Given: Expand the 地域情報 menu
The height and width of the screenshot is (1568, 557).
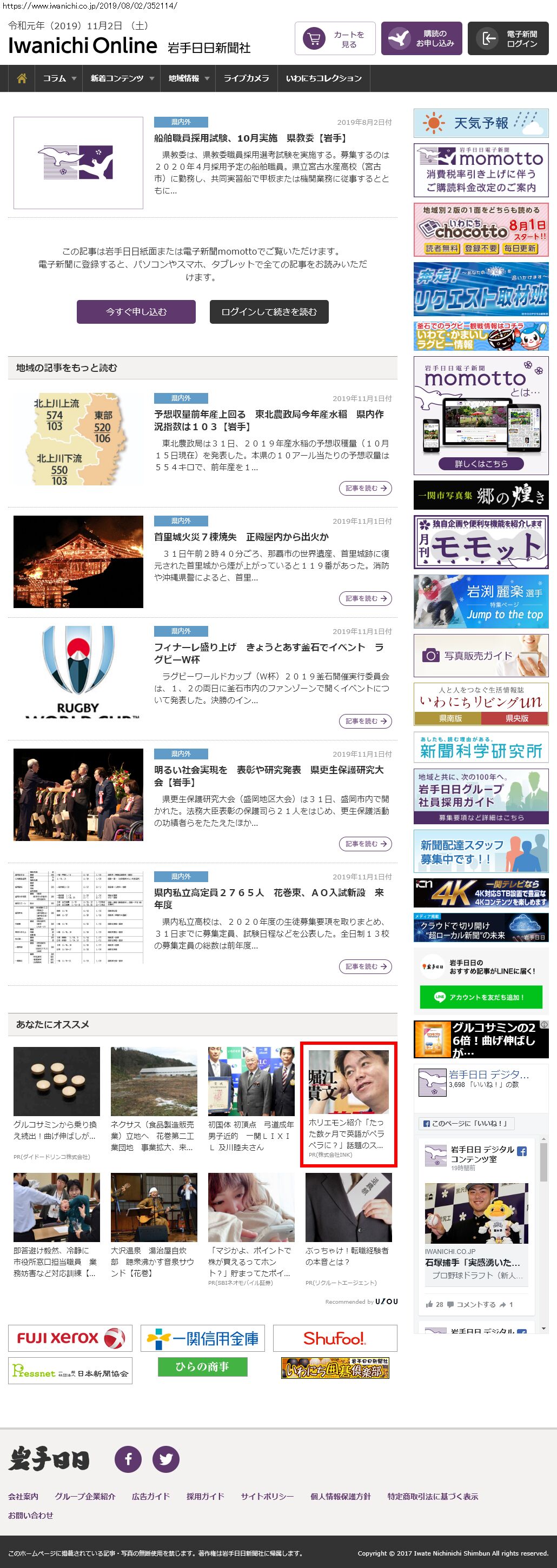Looking at the screenshot, I should pyautogui.click(x=189, y=78).
